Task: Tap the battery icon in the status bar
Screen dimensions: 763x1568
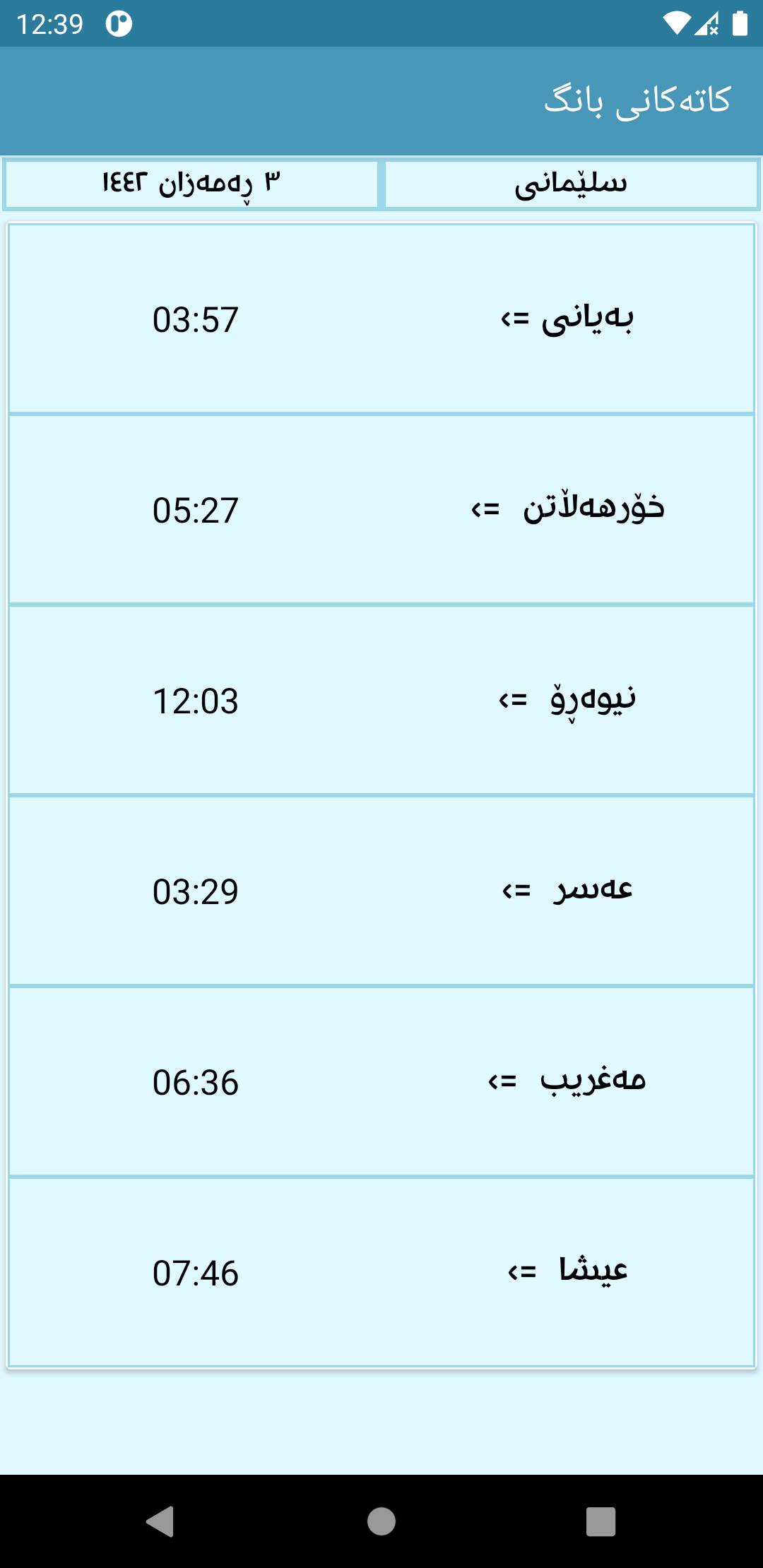Action: (x=738, y=23)
